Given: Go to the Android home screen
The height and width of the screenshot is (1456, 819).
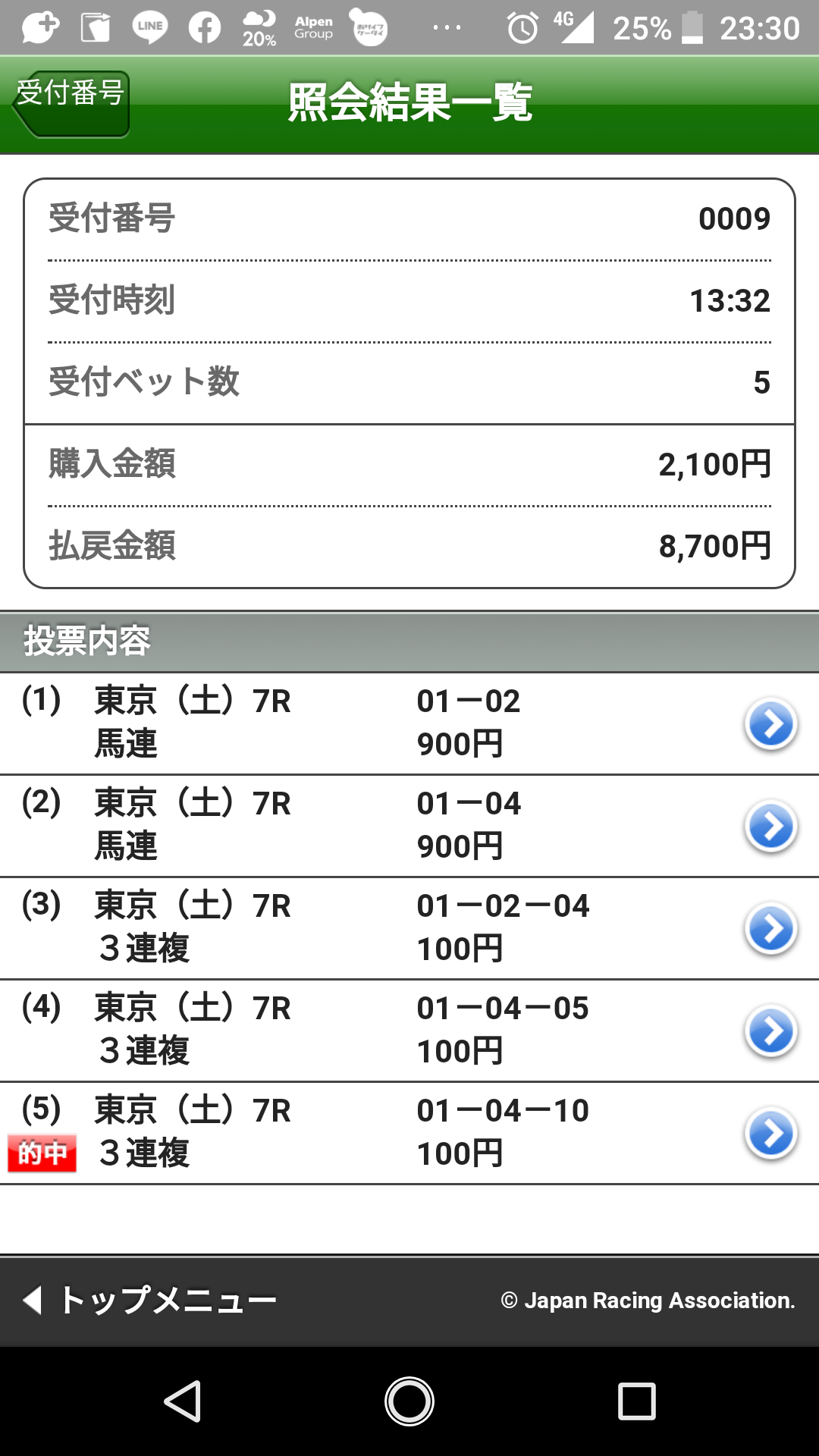Looking at the screenshot, I should click(x=409, y=1401).
